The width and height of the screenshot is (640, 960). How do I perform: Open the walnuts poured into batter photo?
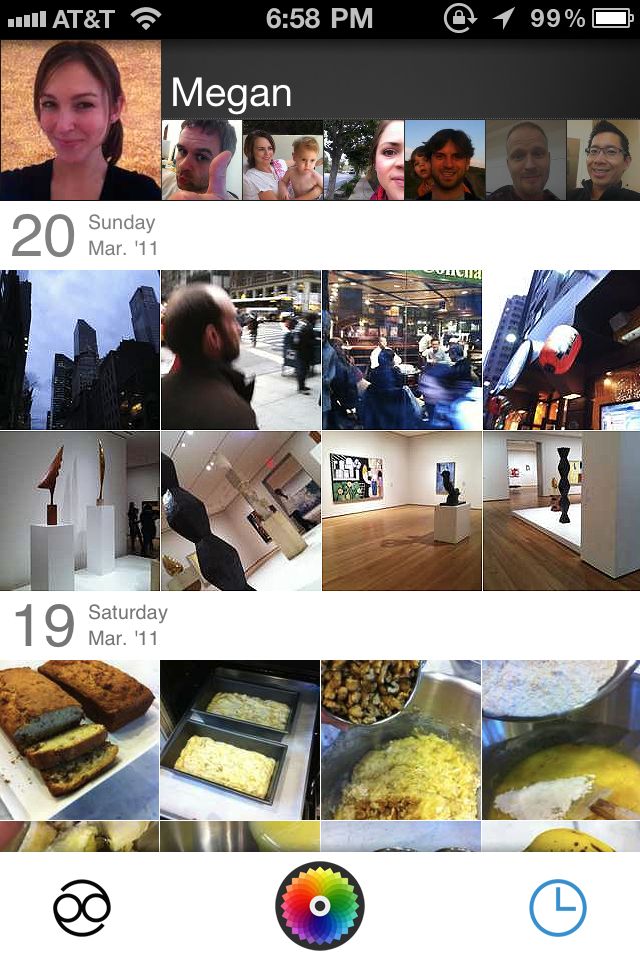(x=401, y=740)
